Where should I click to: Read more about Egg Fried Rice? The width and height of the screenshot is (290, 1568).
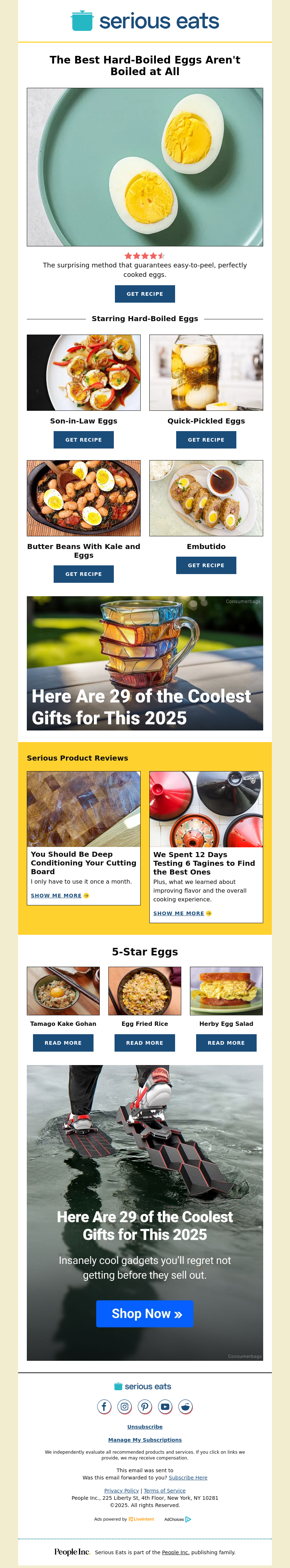(145, 1043)
